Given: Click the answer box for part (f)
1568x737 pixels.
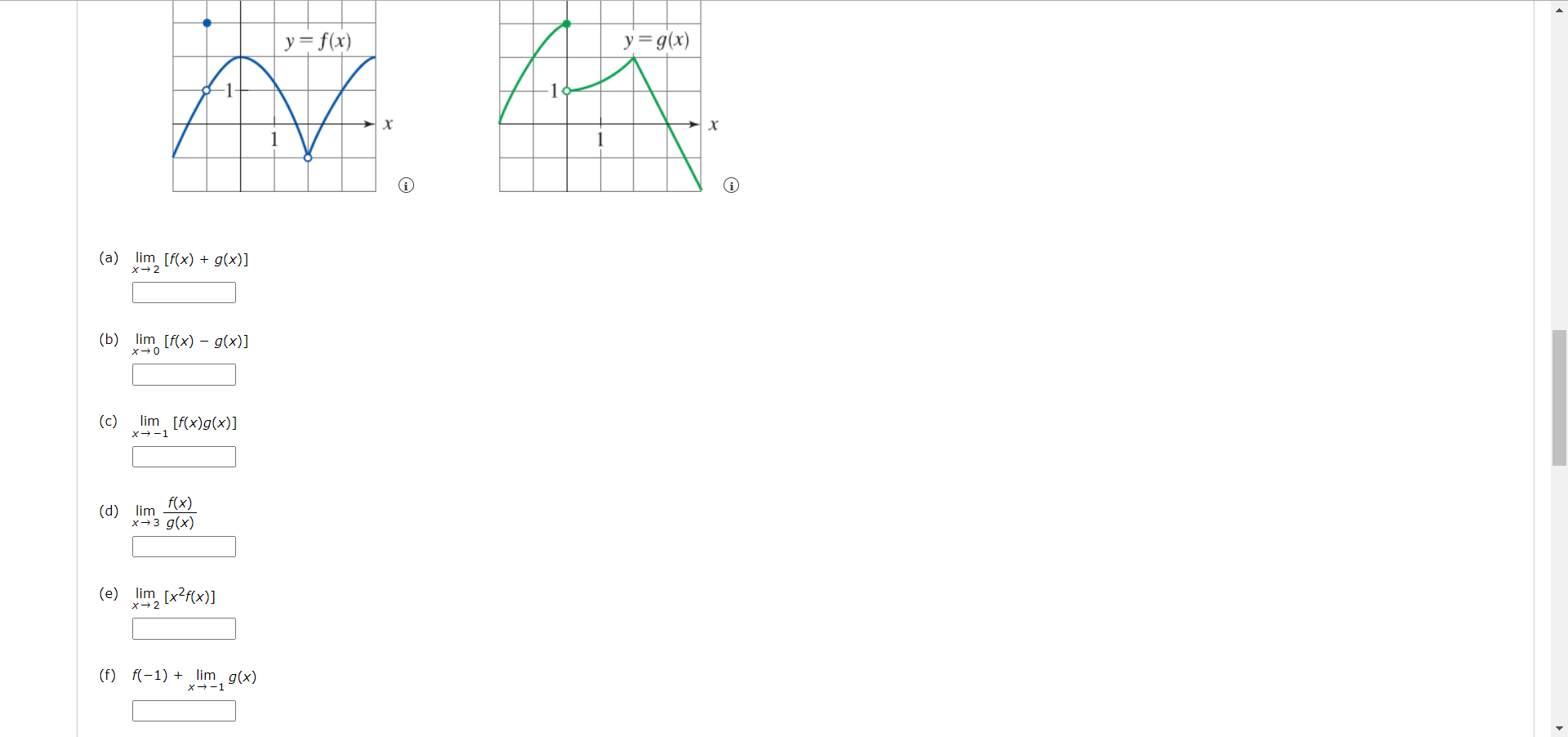Looking at the screenshot, I should 184,711.
